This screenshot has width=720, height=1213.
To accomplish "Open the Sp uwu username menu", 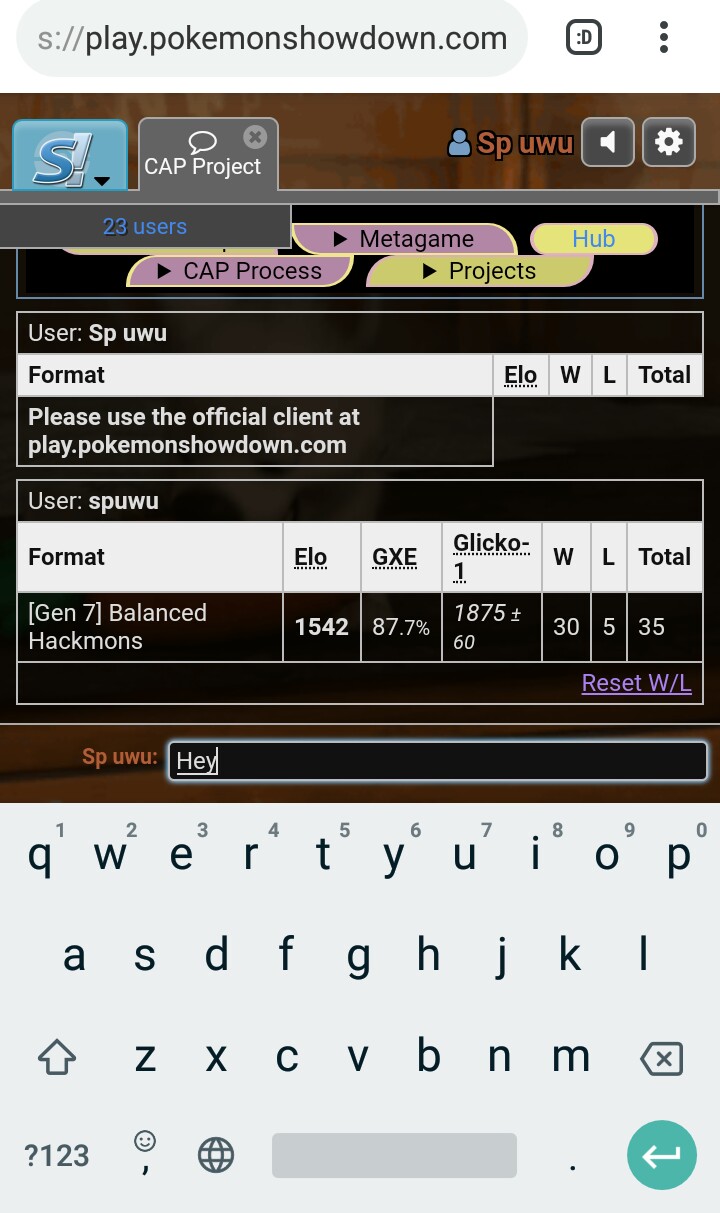I will click(510, 144).
